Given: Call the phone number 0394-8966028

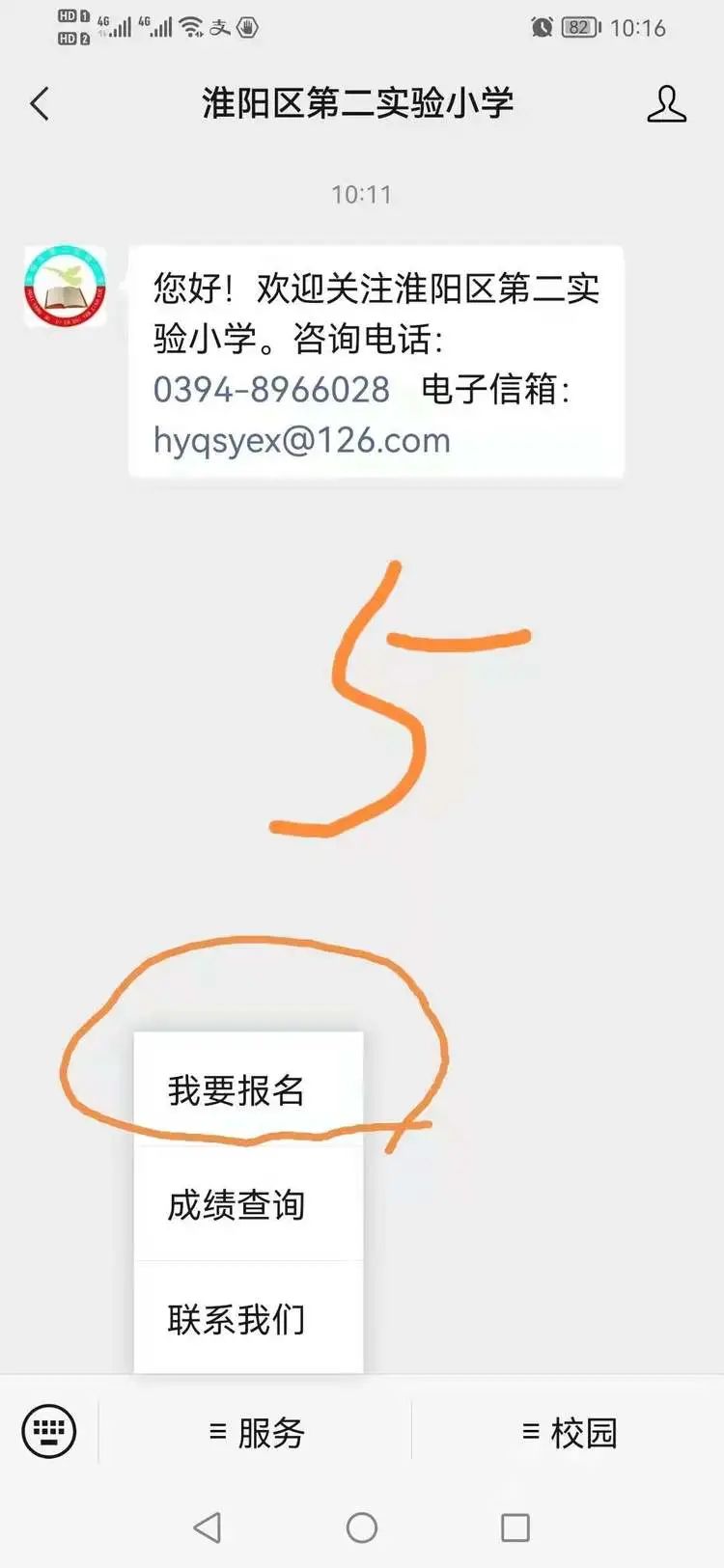Looking at the screenshot, I should point(271,390).
